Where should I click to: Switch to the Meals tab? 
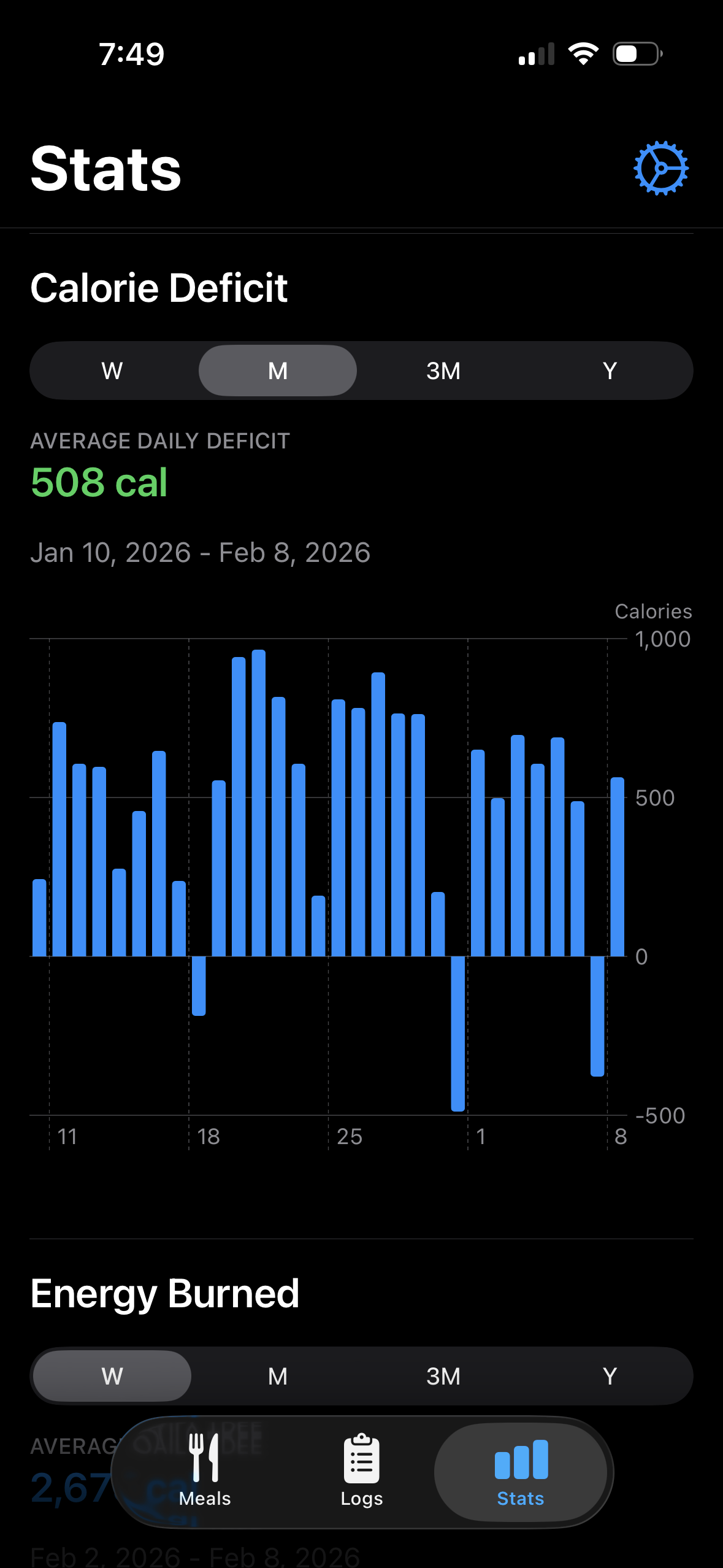click(x=205, y=1472)
